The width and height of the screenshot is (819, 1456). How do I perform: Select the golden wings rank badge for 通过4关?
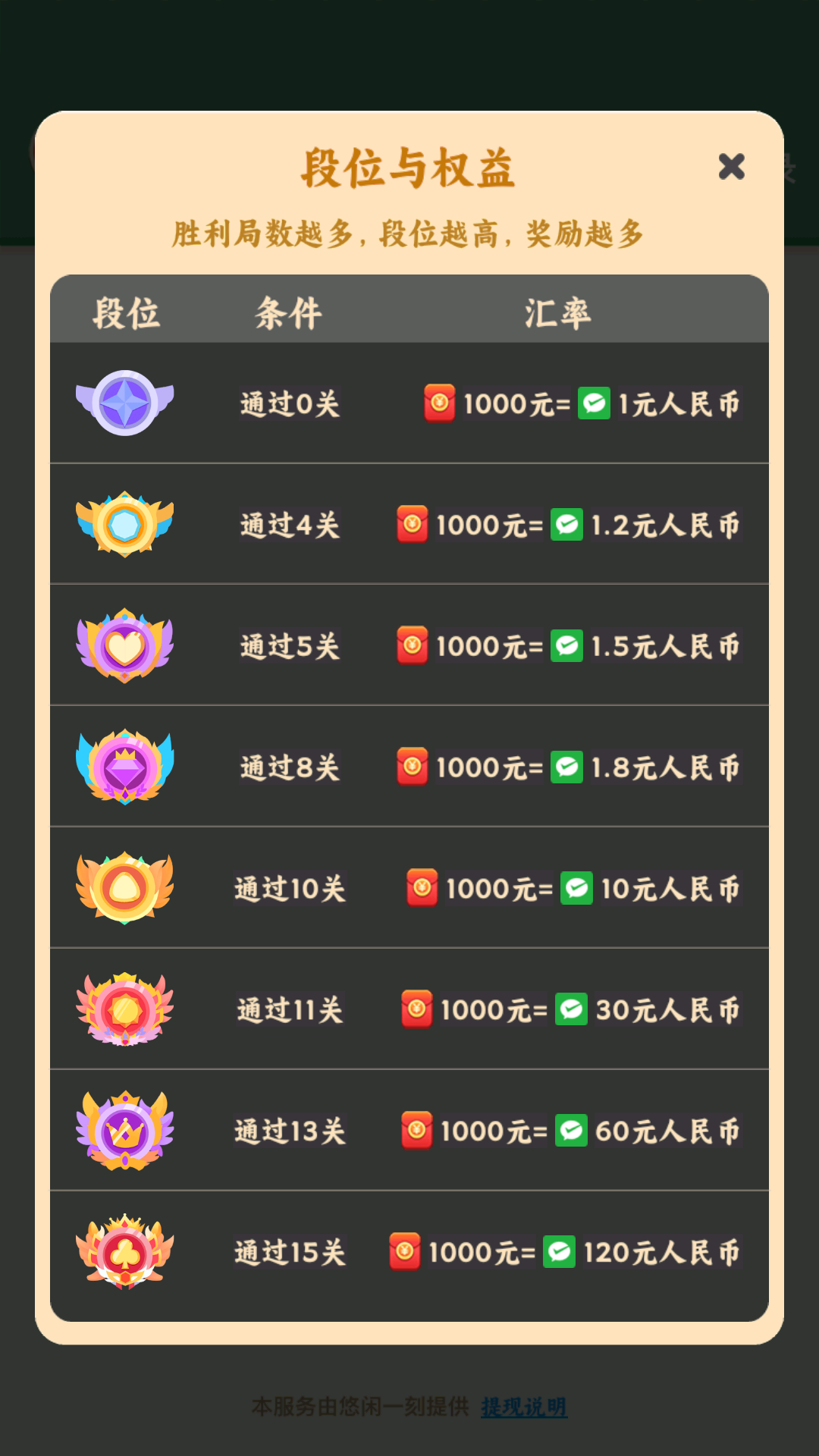tap(126, 525)
